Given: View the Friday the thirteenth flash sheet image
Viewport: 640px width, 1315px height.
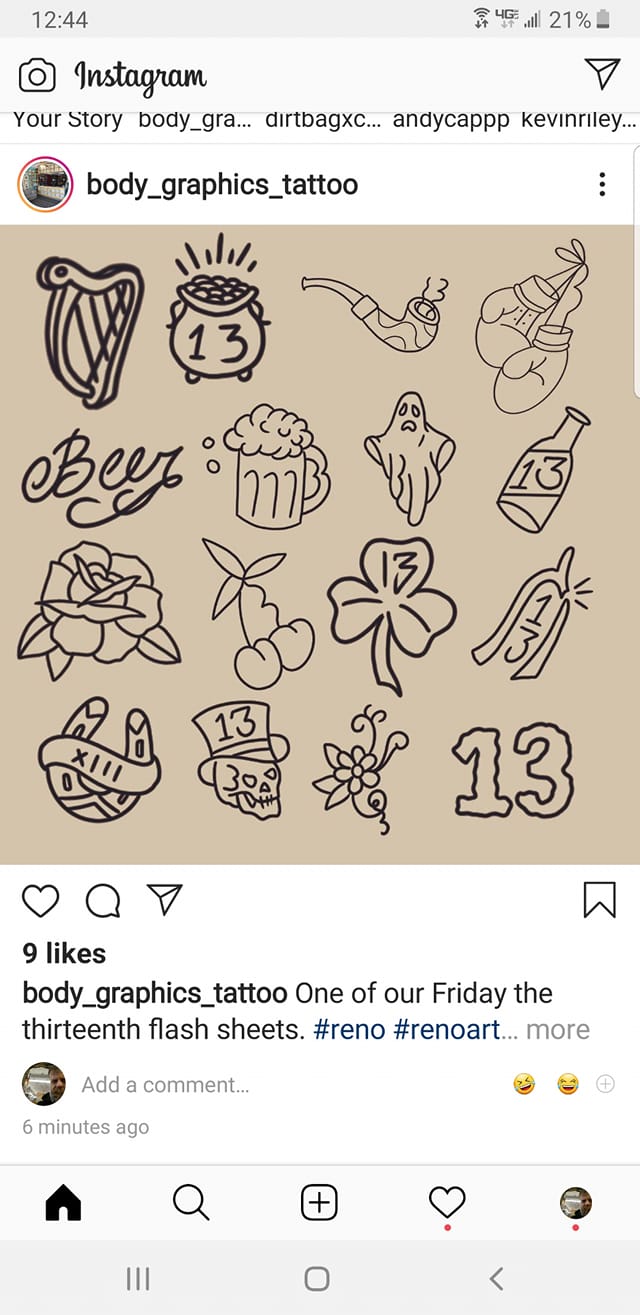Looking at the screenshot, I should pos(318,544).
